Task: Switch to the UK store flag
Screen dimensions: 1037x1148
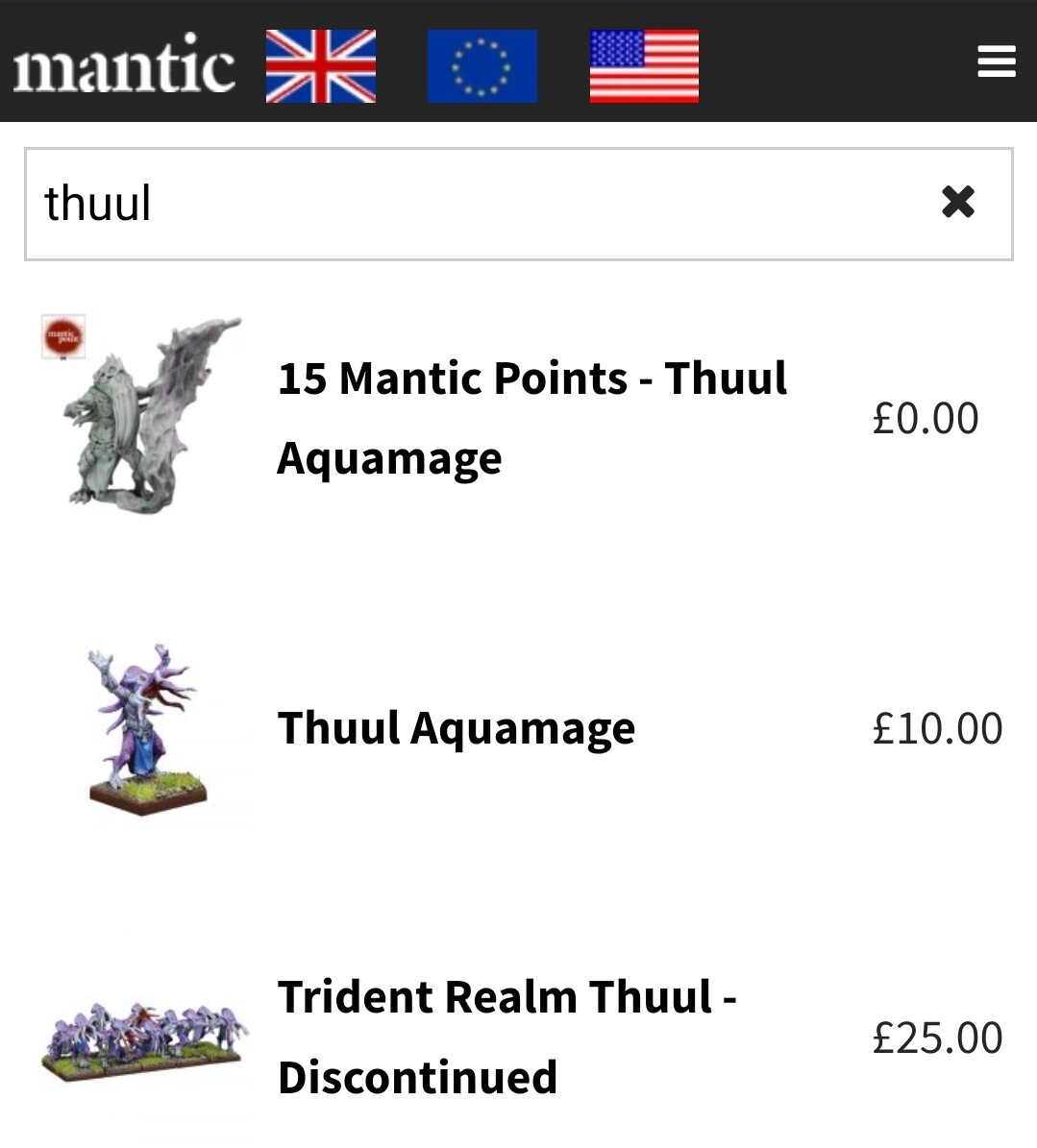Action: (320, 66)
